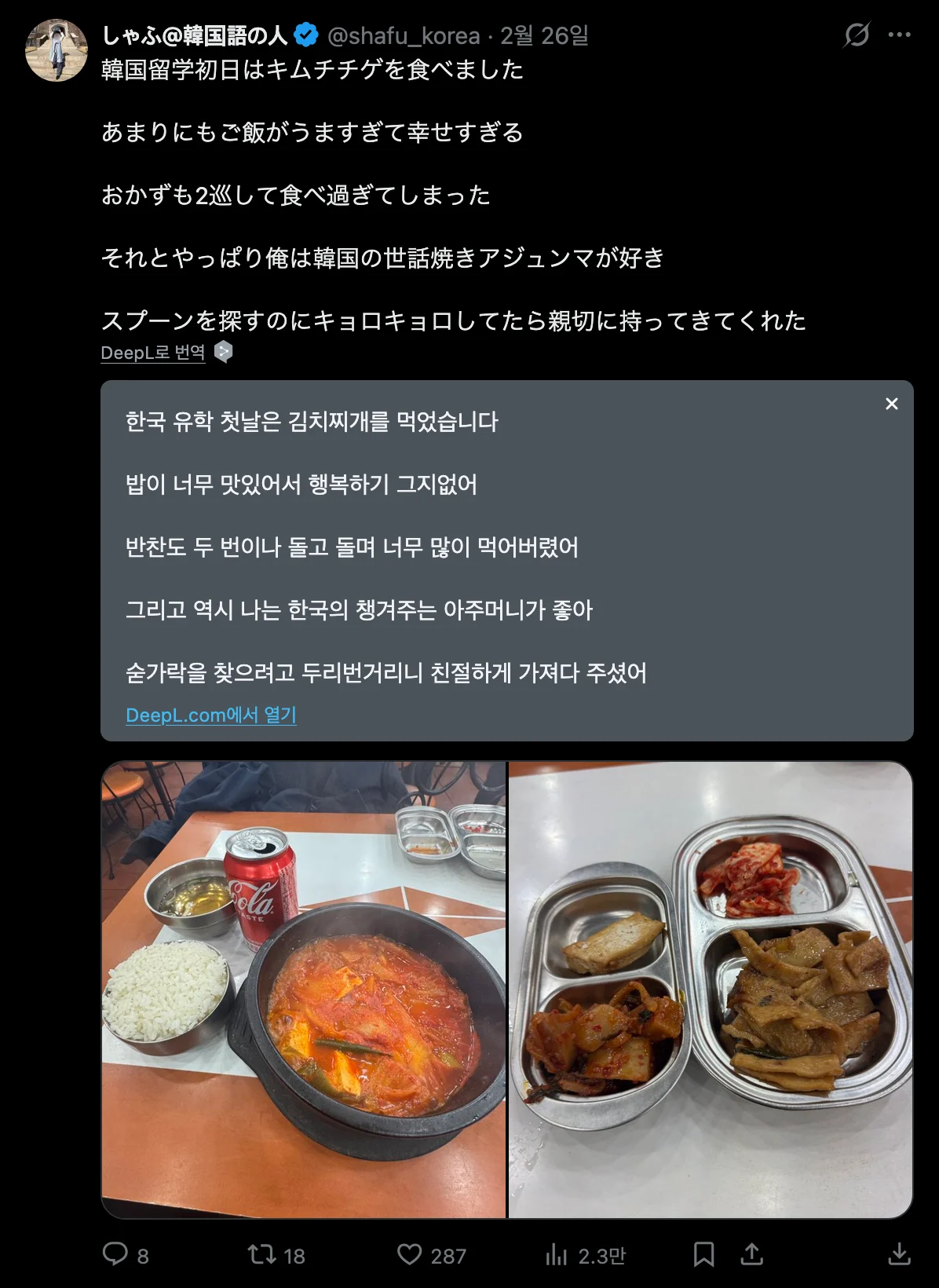
Task: Open the @shafu_korea username handle
Action: 403,35
